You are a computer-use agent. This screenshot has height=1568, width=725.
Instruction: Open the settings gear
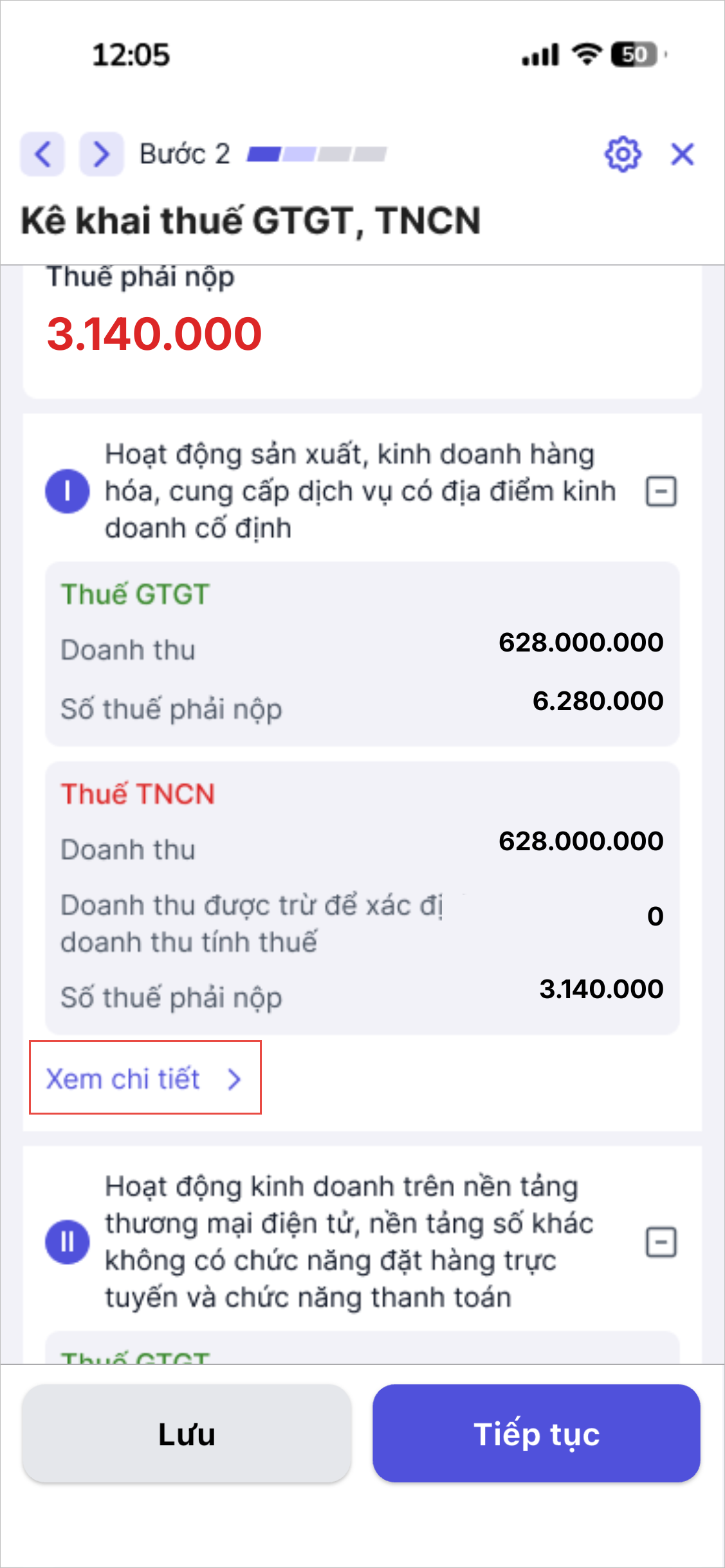[622, 154]
